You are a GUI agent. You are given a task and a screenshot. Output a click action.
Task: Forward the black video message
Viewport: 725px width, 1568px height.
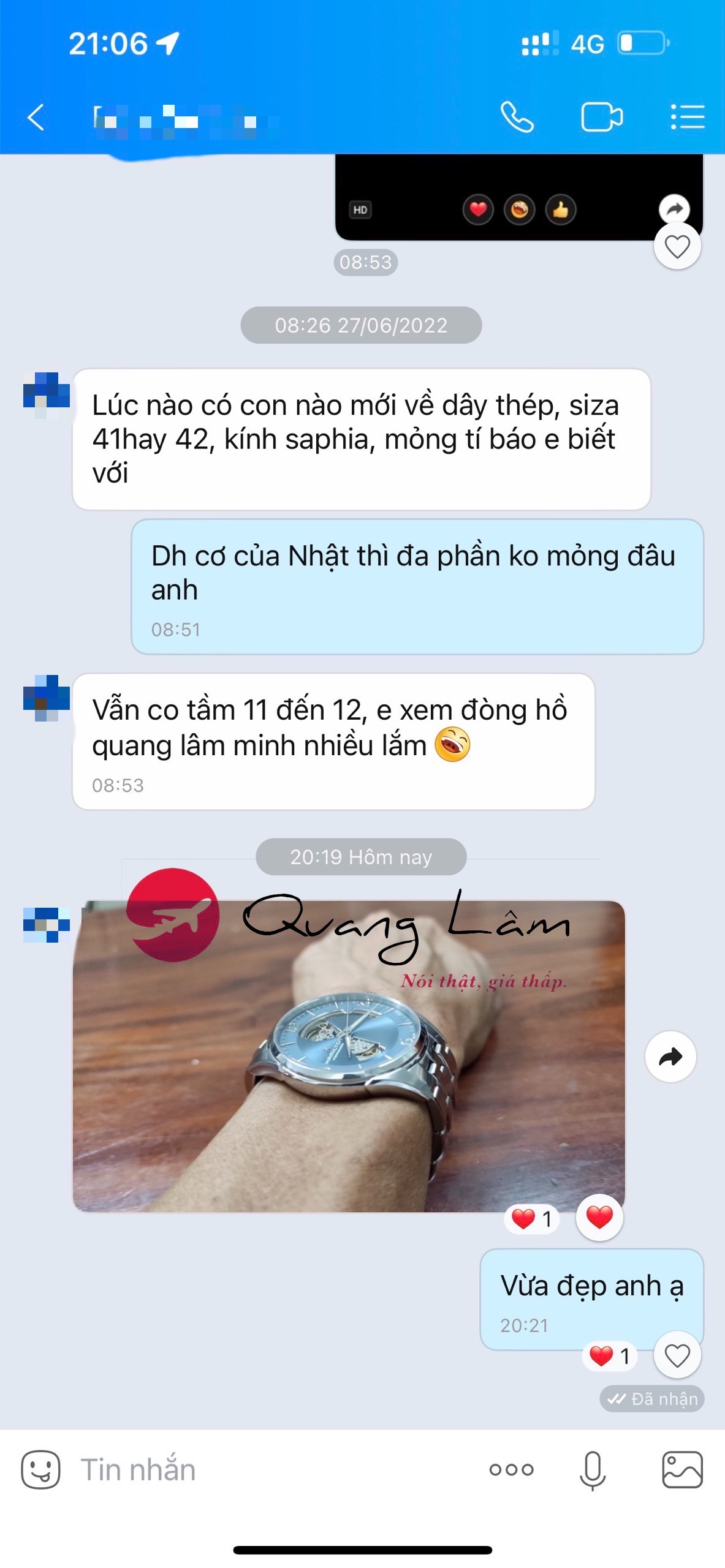(x=674, y=209)
